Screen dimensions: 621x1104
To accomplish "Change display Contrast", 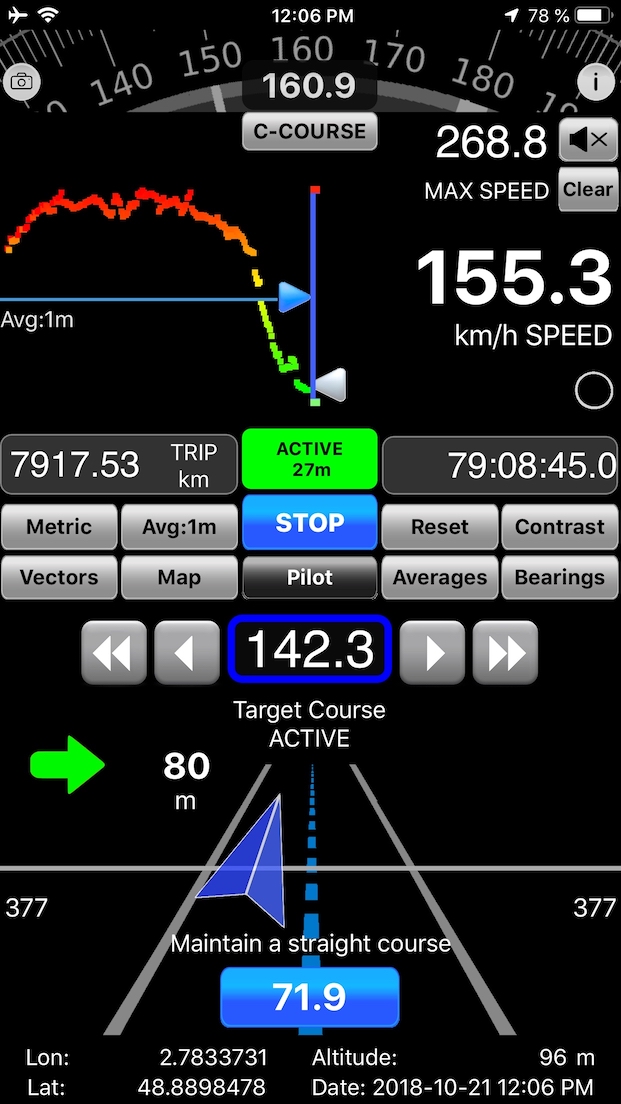I will (x=560, y=527).
